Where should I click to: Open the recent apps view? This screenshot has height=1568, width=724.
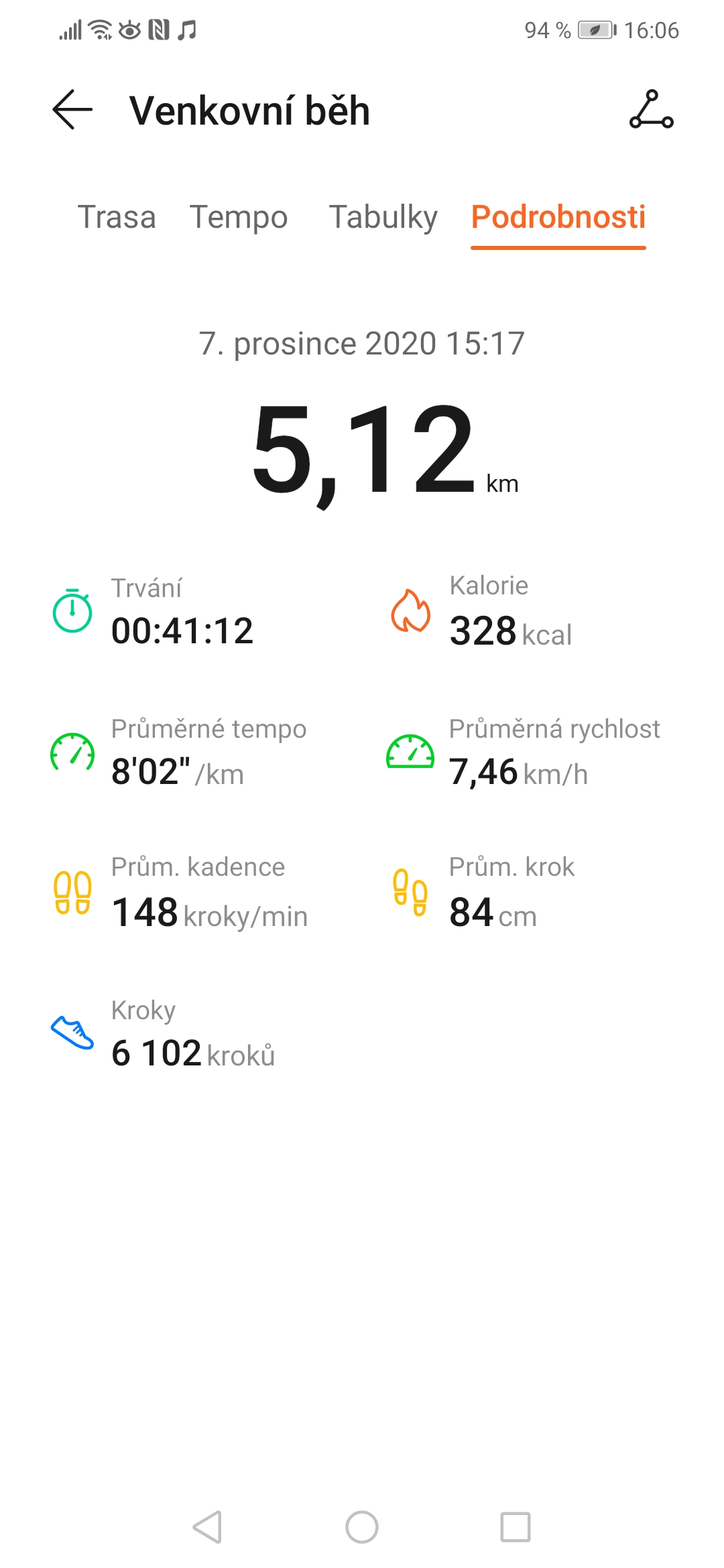pos(516,1527)
